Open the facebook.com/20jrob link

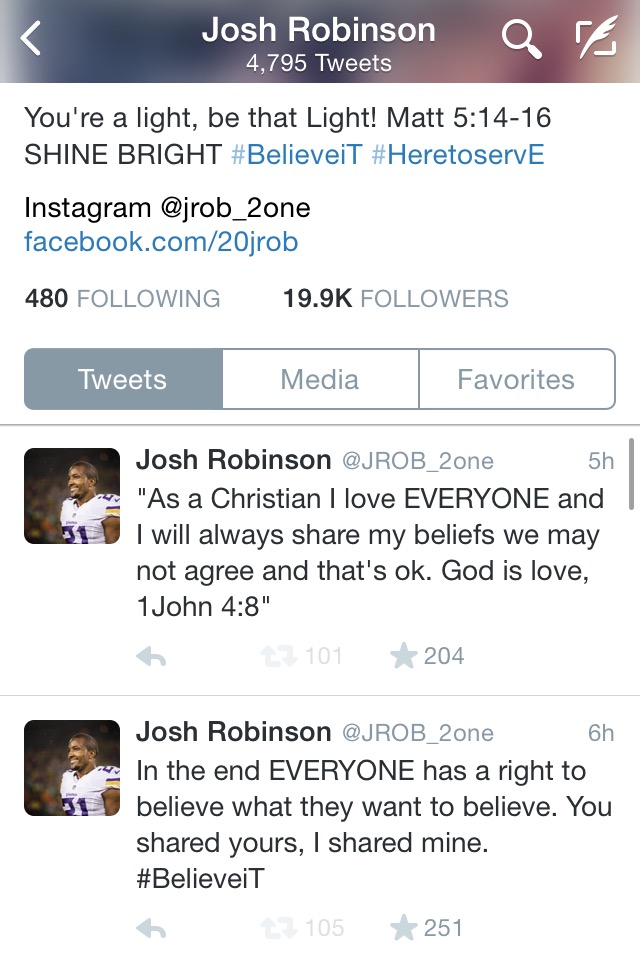161,242
